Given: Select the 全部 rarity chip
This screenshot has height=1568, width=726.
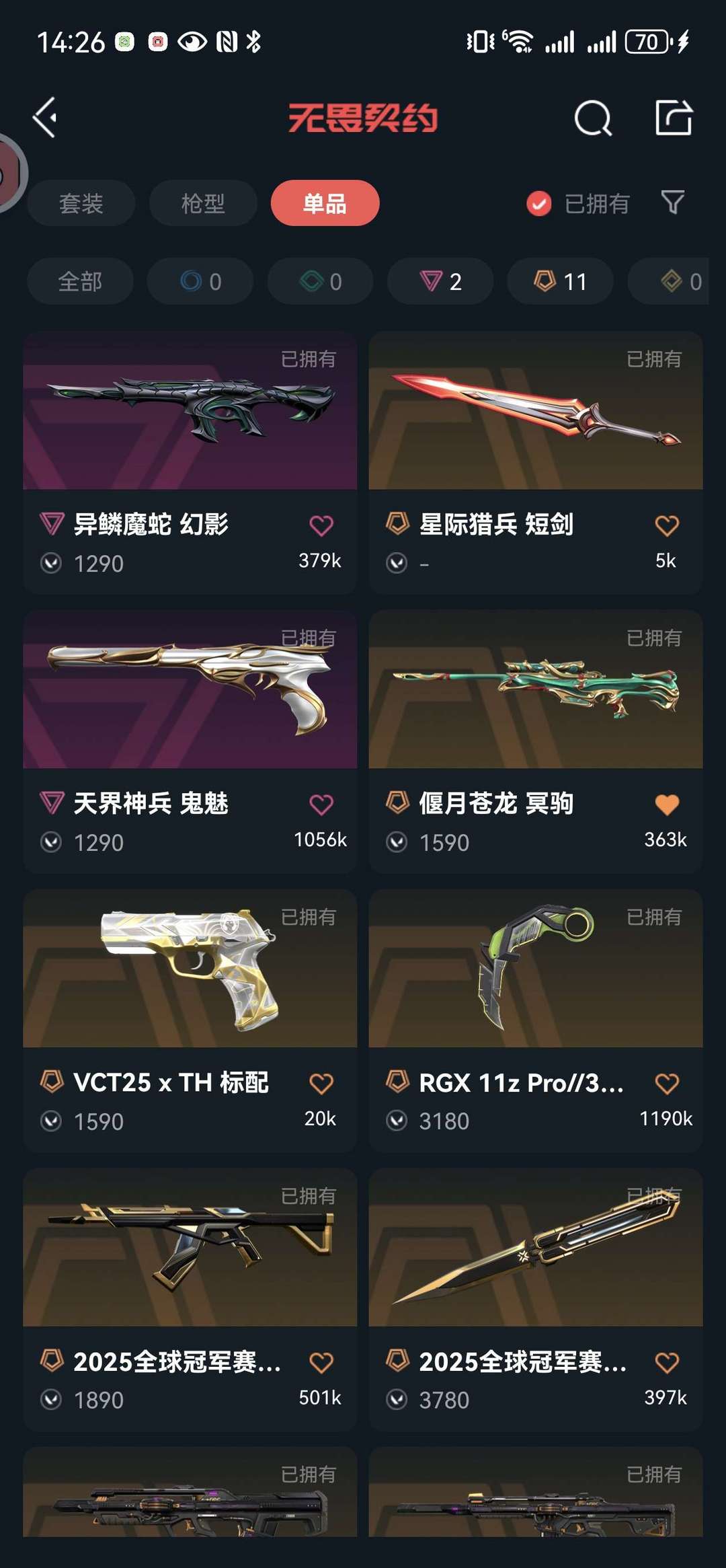Looking at the screenshot, I should pos(80,281).
